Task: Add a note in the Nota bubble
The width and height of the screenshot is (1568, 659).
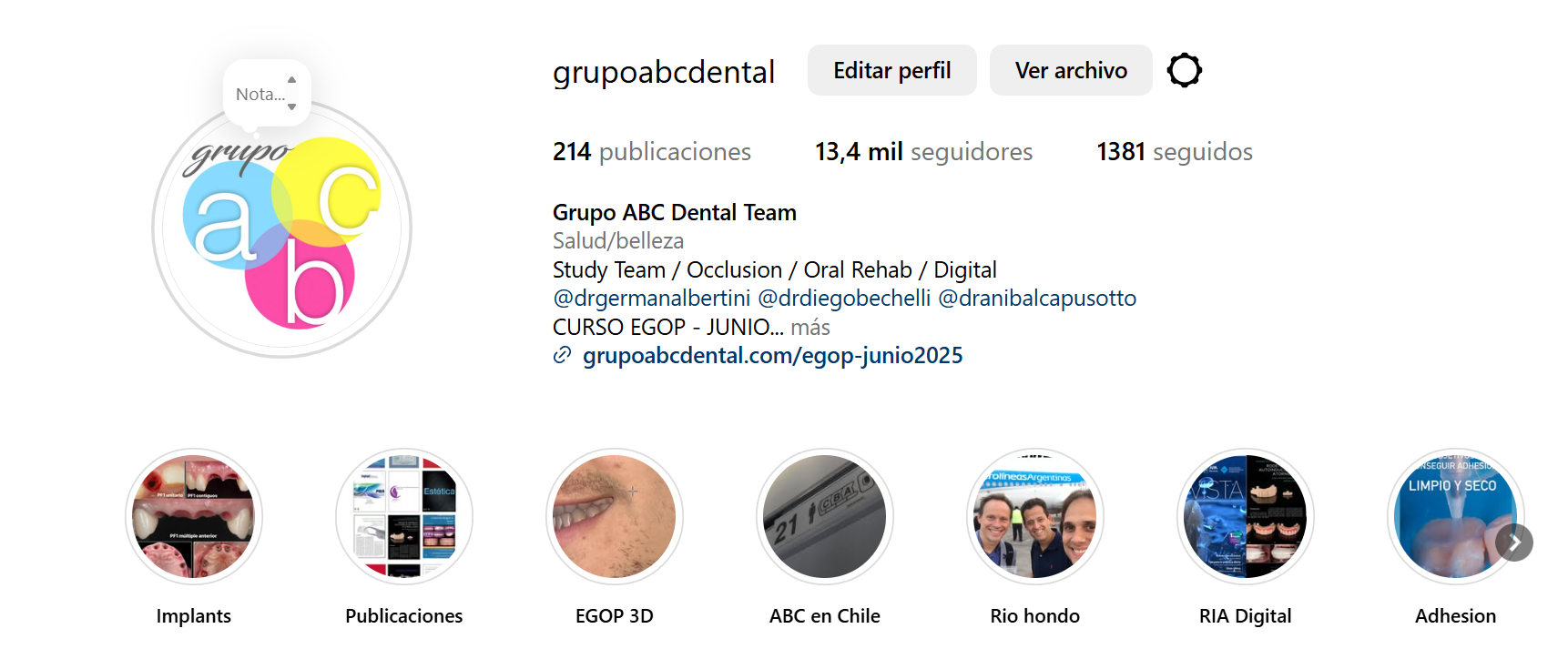Action: (261, 94)
